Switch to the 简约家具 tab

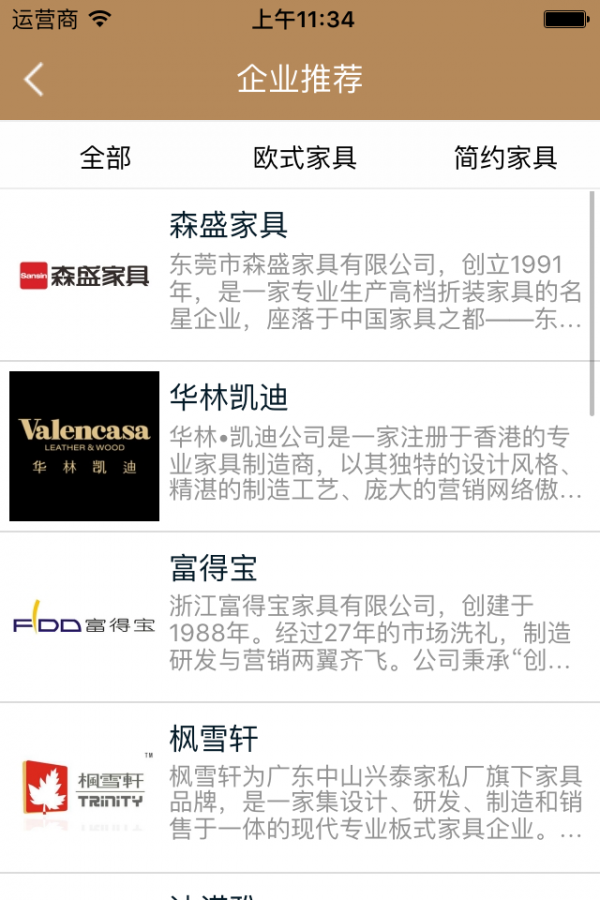[x=505, y=157]
